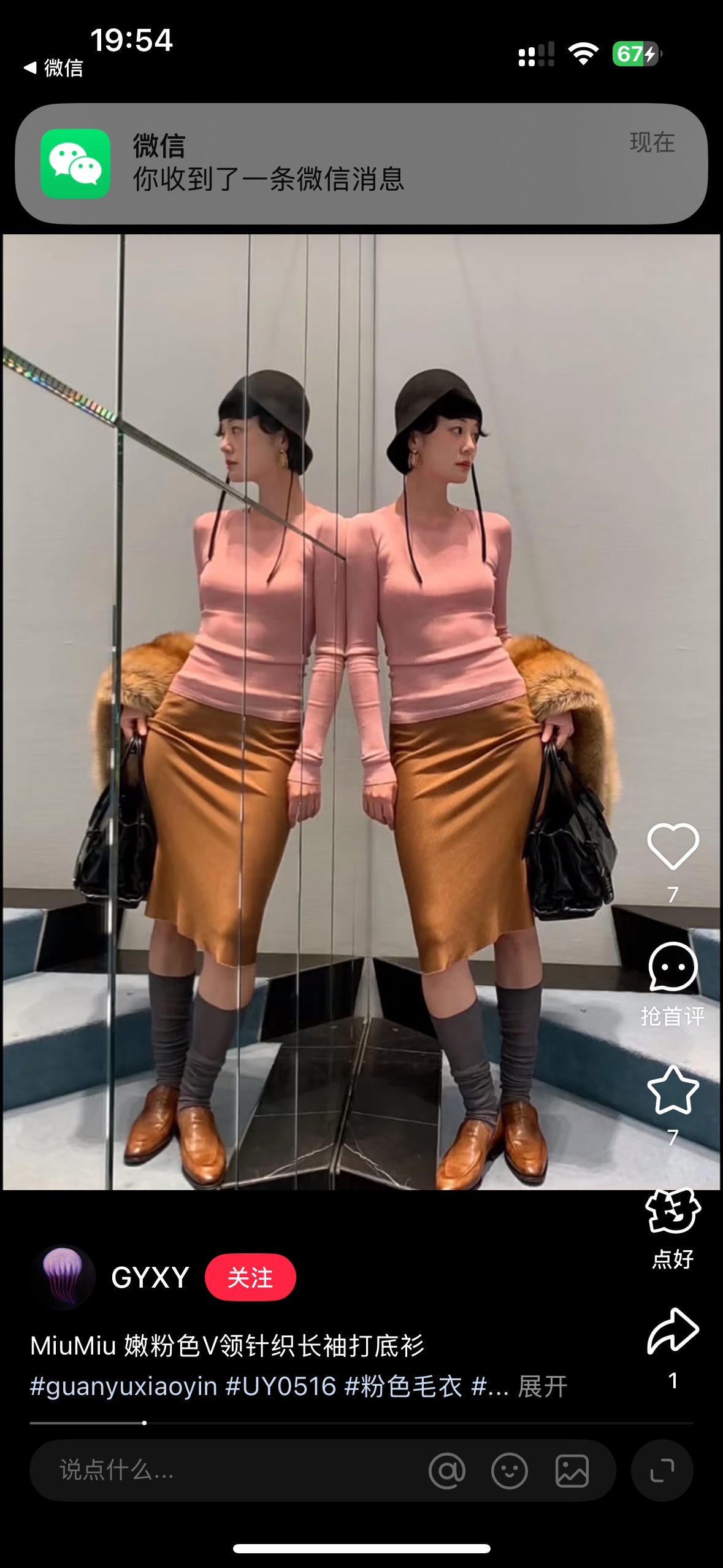723x1568 pixels.
Task: Follow GYXY with the 关注 button
Action: pos(250,1277)
